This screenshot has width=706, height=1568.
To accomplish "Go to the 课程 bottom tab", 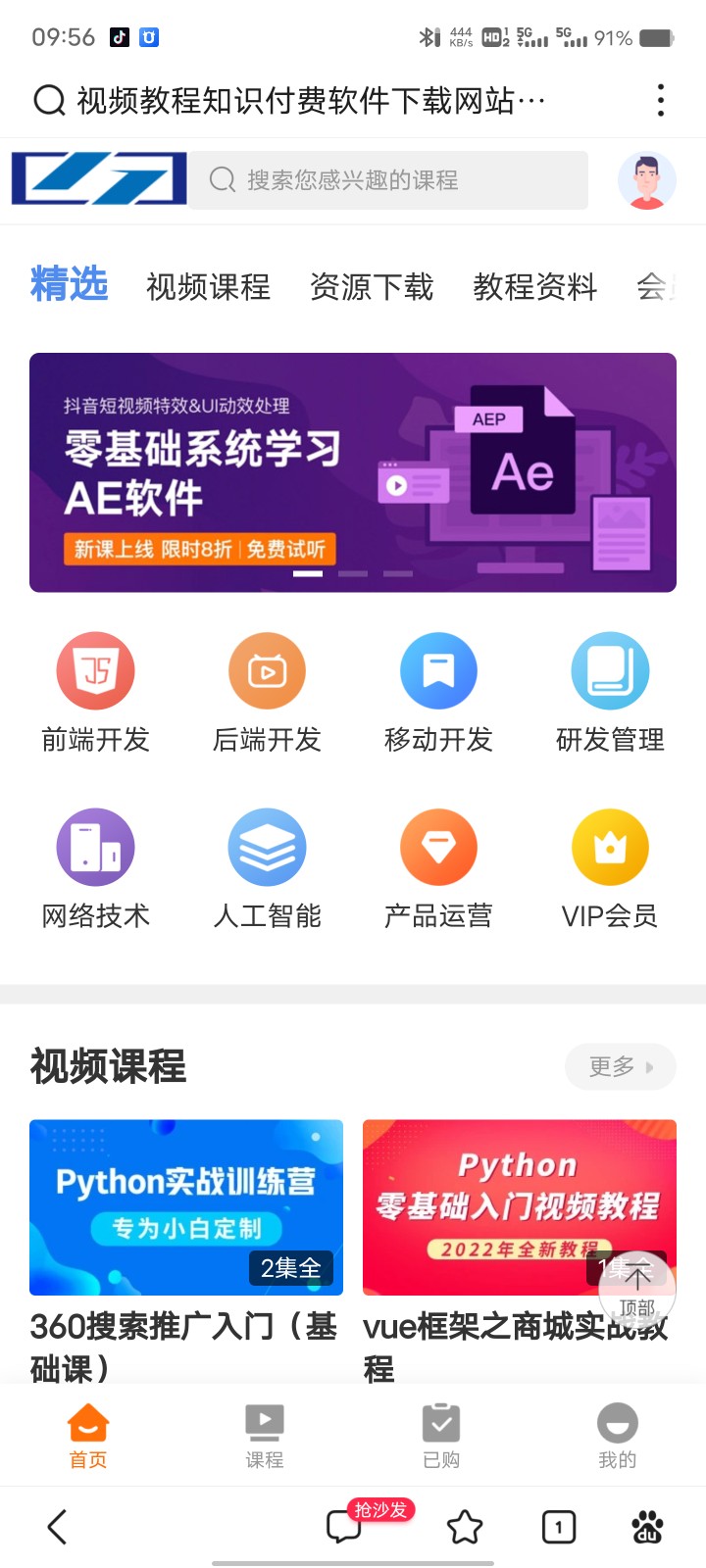I will pos(264,1436).
